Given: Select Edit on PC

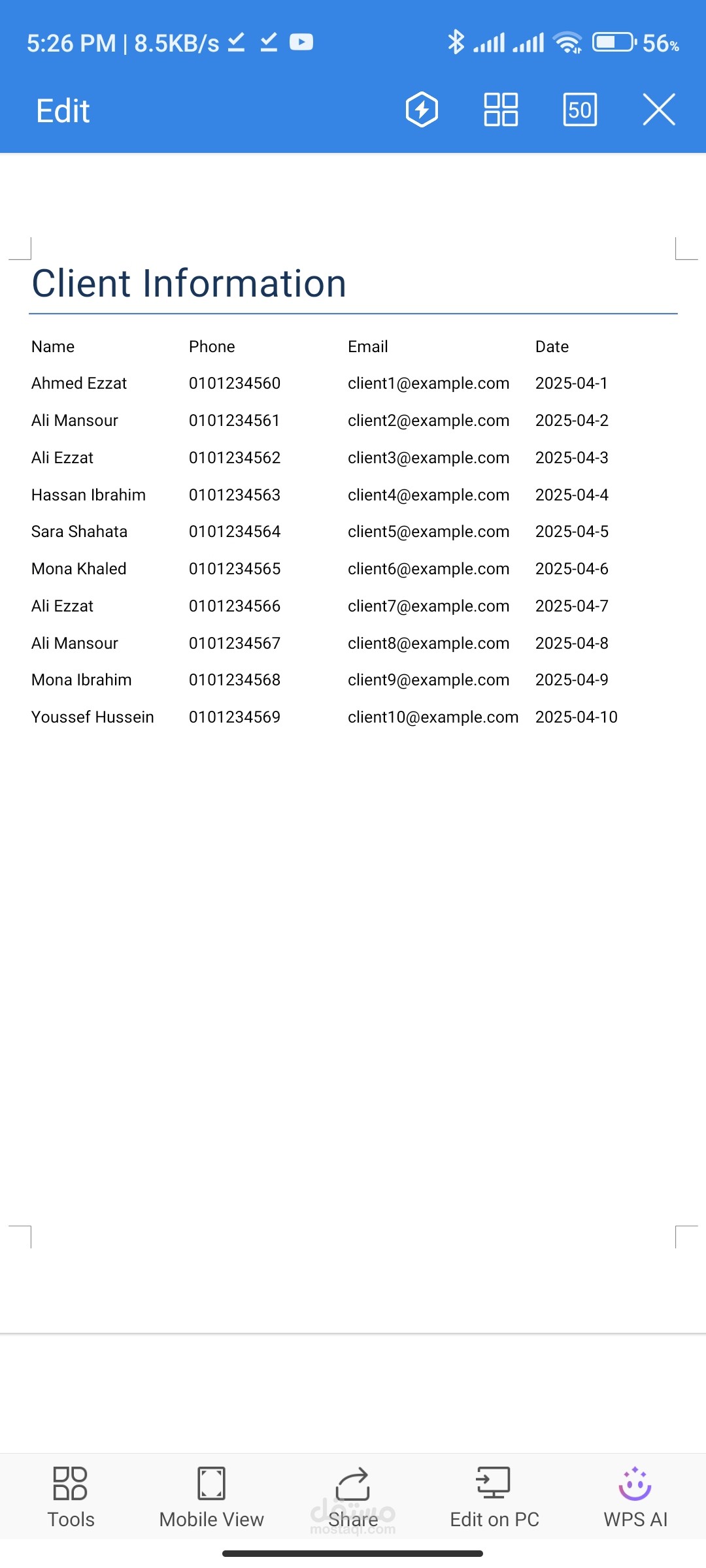Looking at the screenshot, I should click(x=494, y=1497).
